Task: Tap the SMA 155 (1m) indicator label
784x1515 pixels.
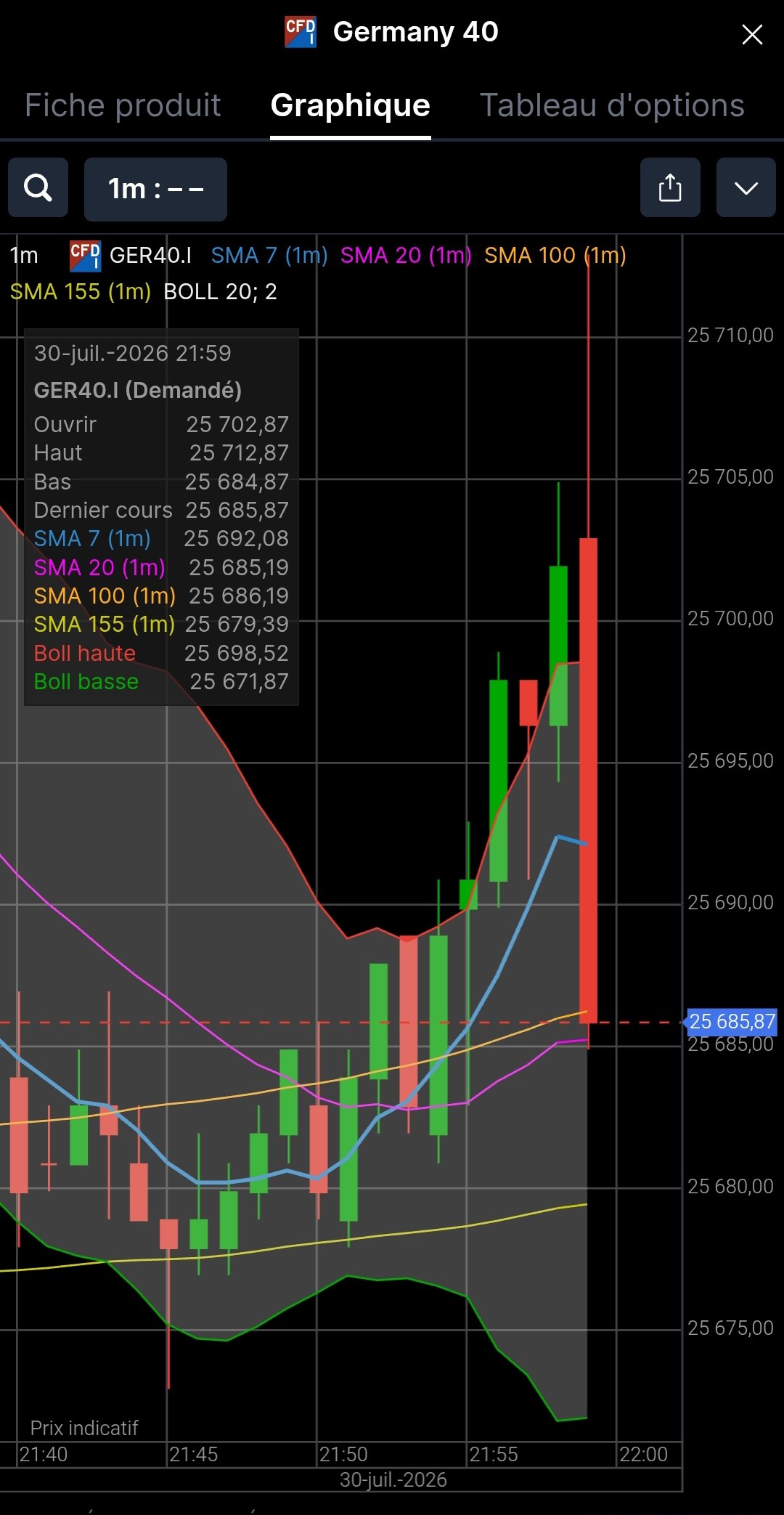Action: coord(81,291)
